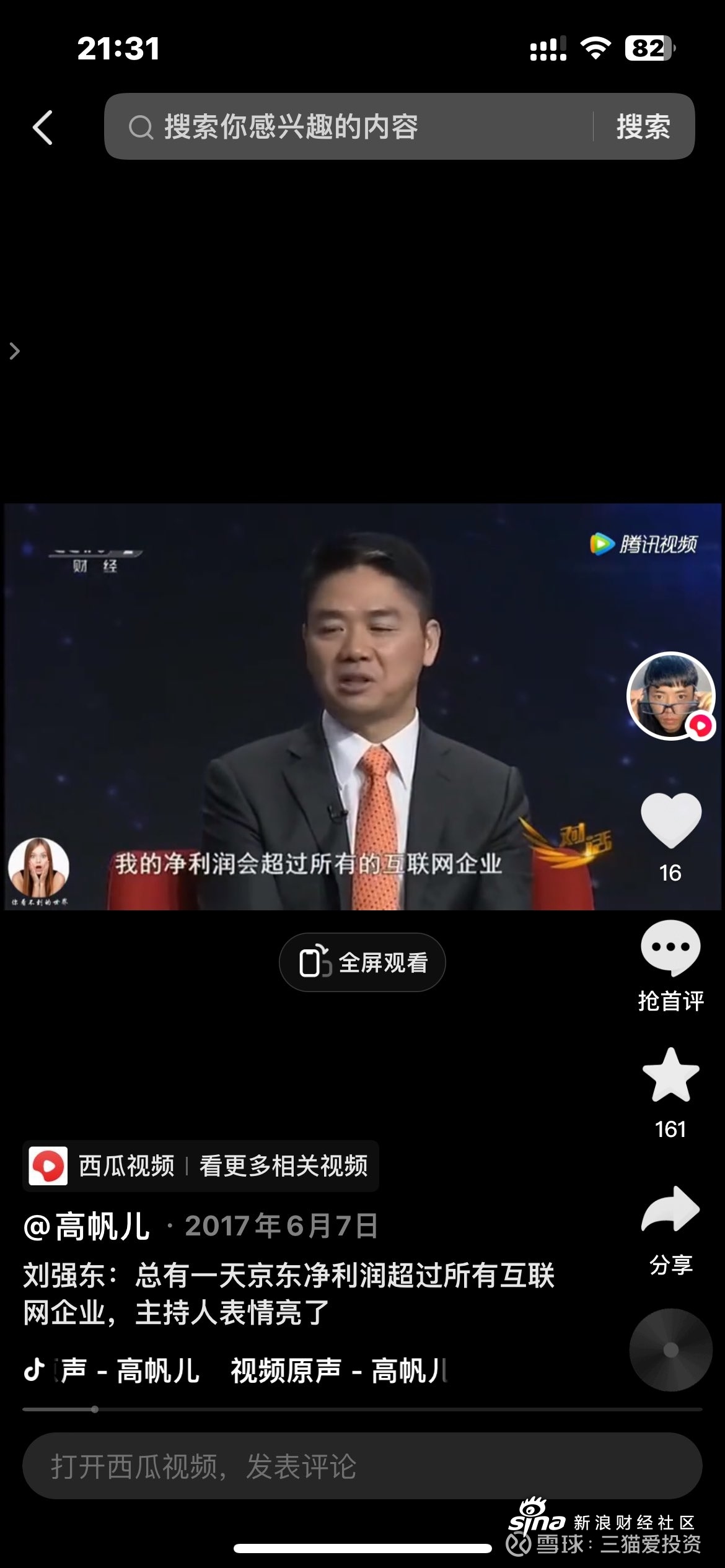
Task: Tap the comment box 打开西瓜视频，发表评论
Action: [362, 1466]
